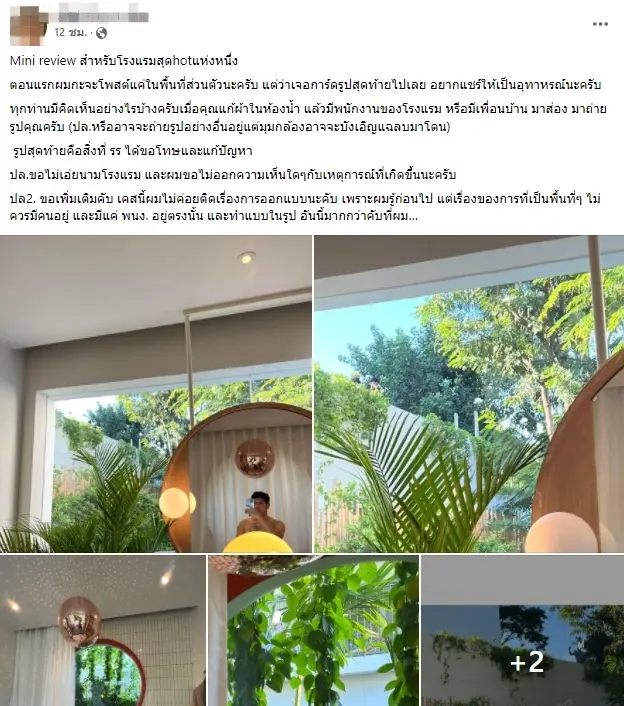
Task: View the copper pendant lamp photo
Action: click(x=101, y=631)
